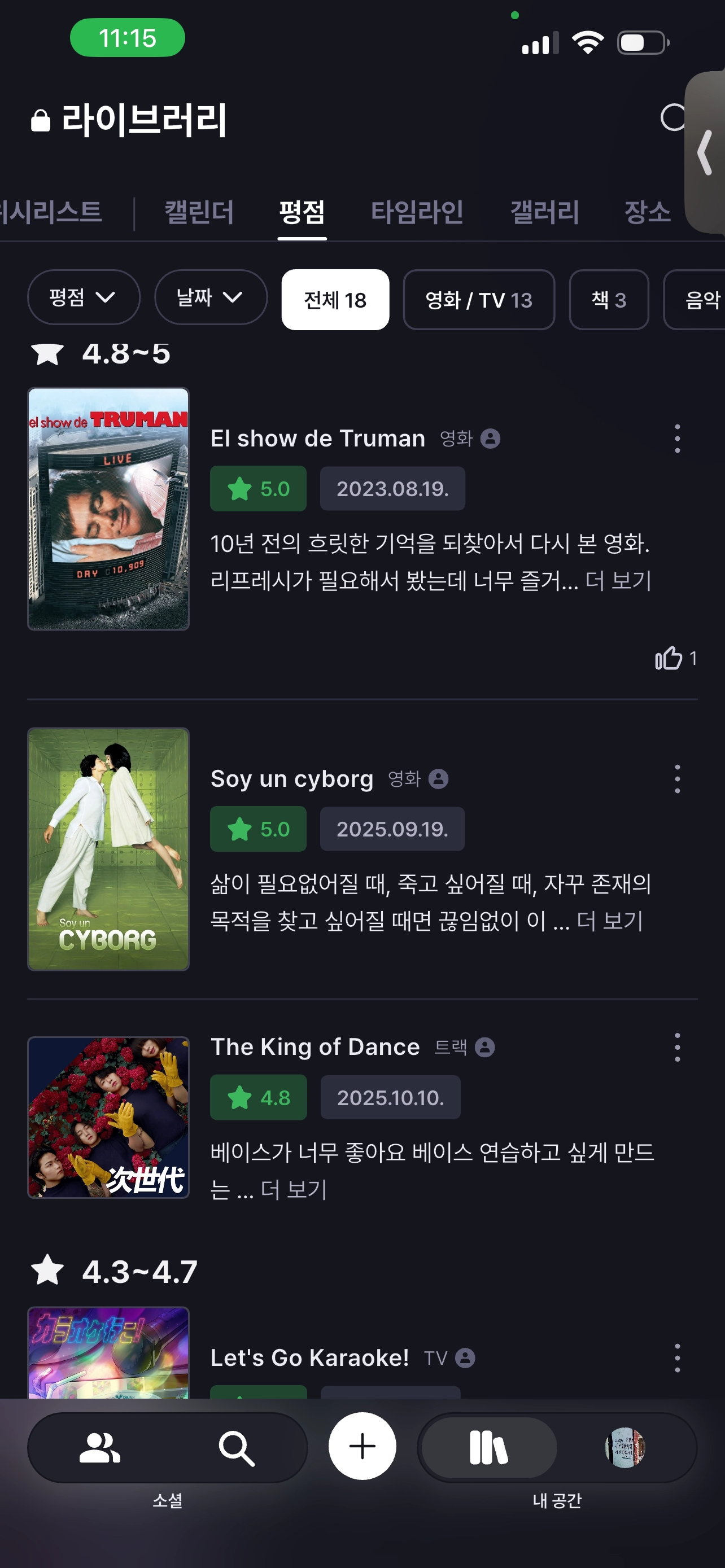Switch to the 캘린더 tab

click(x=199, y=212)
